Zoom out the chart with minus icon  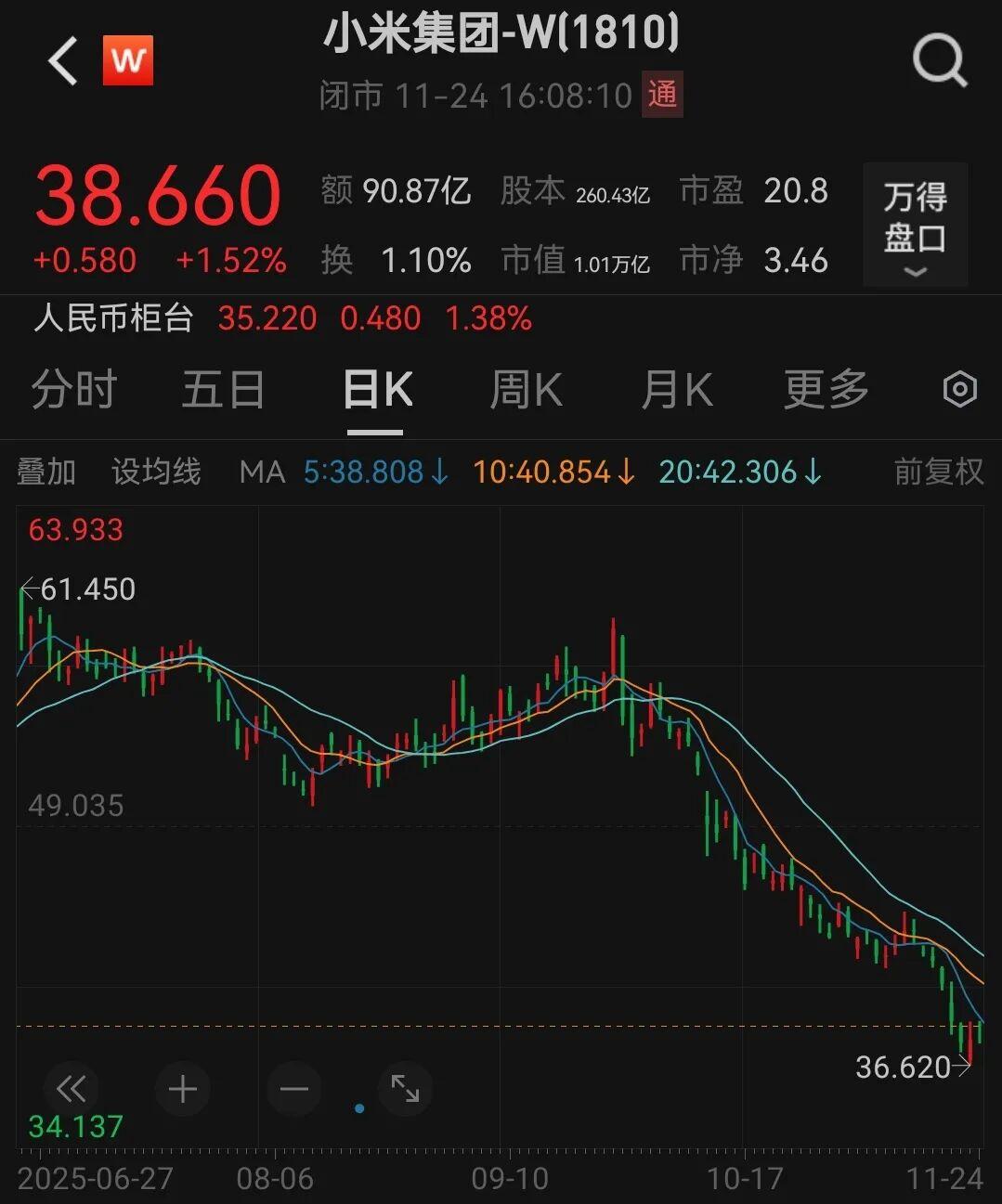[x=293, y=1090]
